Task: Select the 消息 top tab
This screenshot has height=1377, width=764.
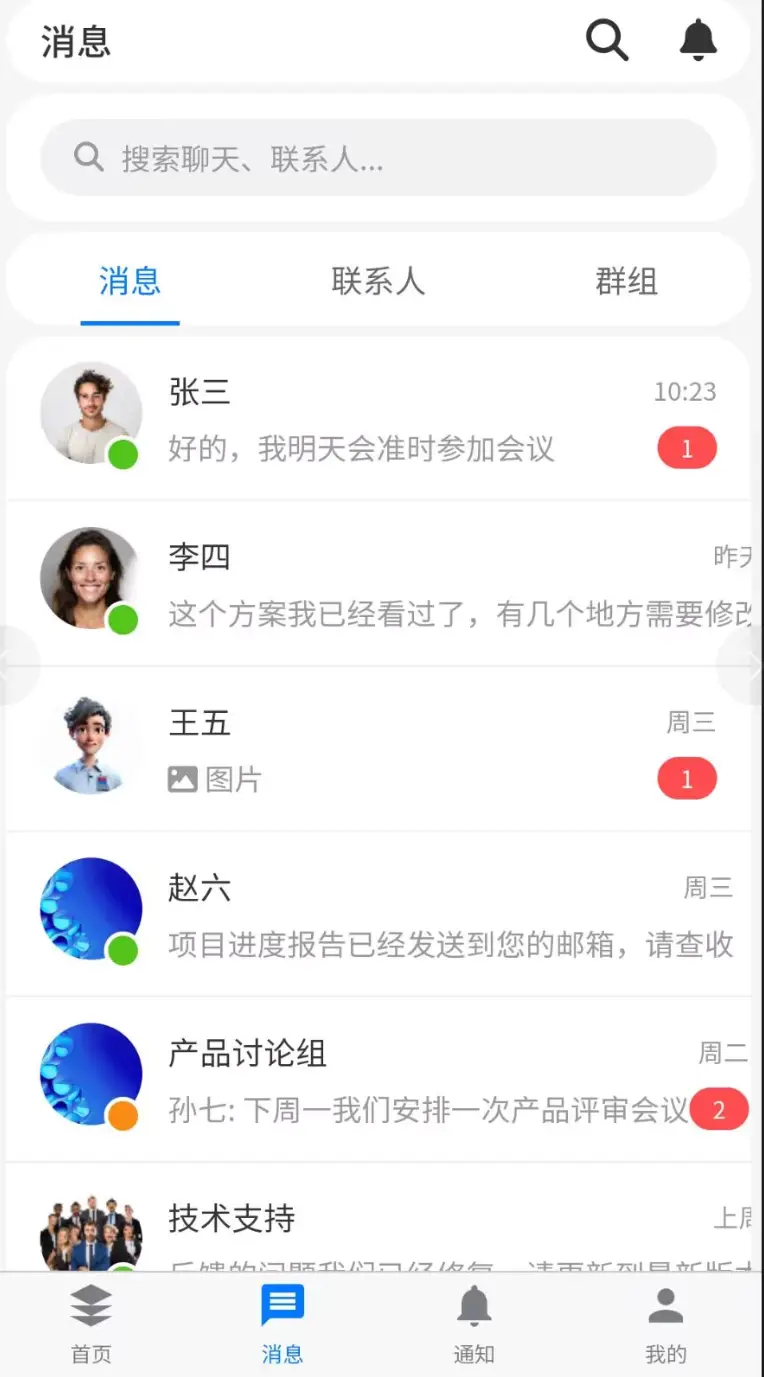Action: (x=130, y=281)
